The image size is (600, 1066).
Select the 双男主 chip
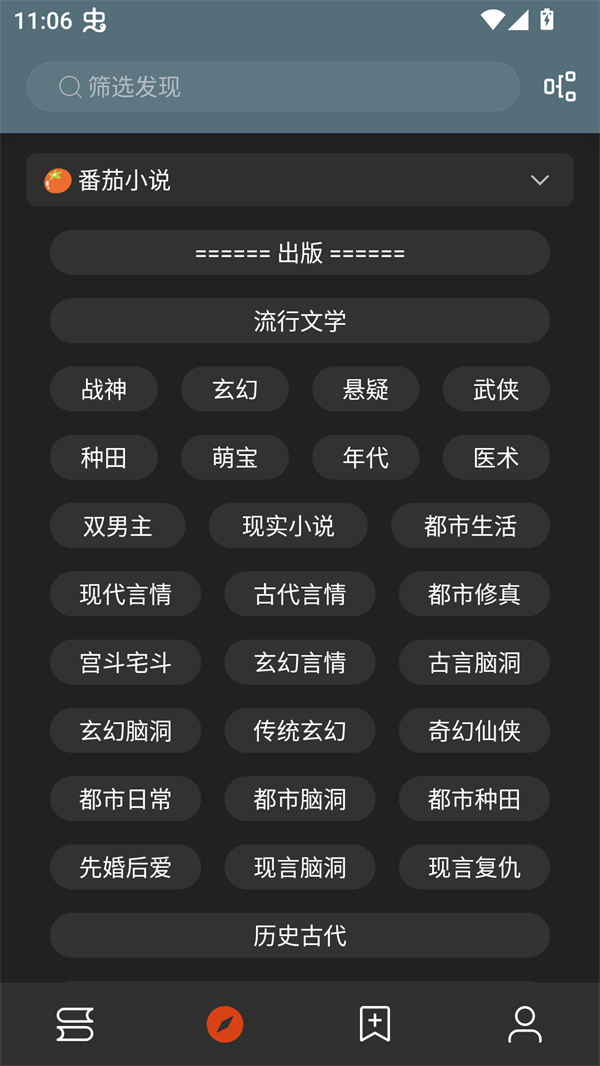pyautogui.click(x=118, y=526)
